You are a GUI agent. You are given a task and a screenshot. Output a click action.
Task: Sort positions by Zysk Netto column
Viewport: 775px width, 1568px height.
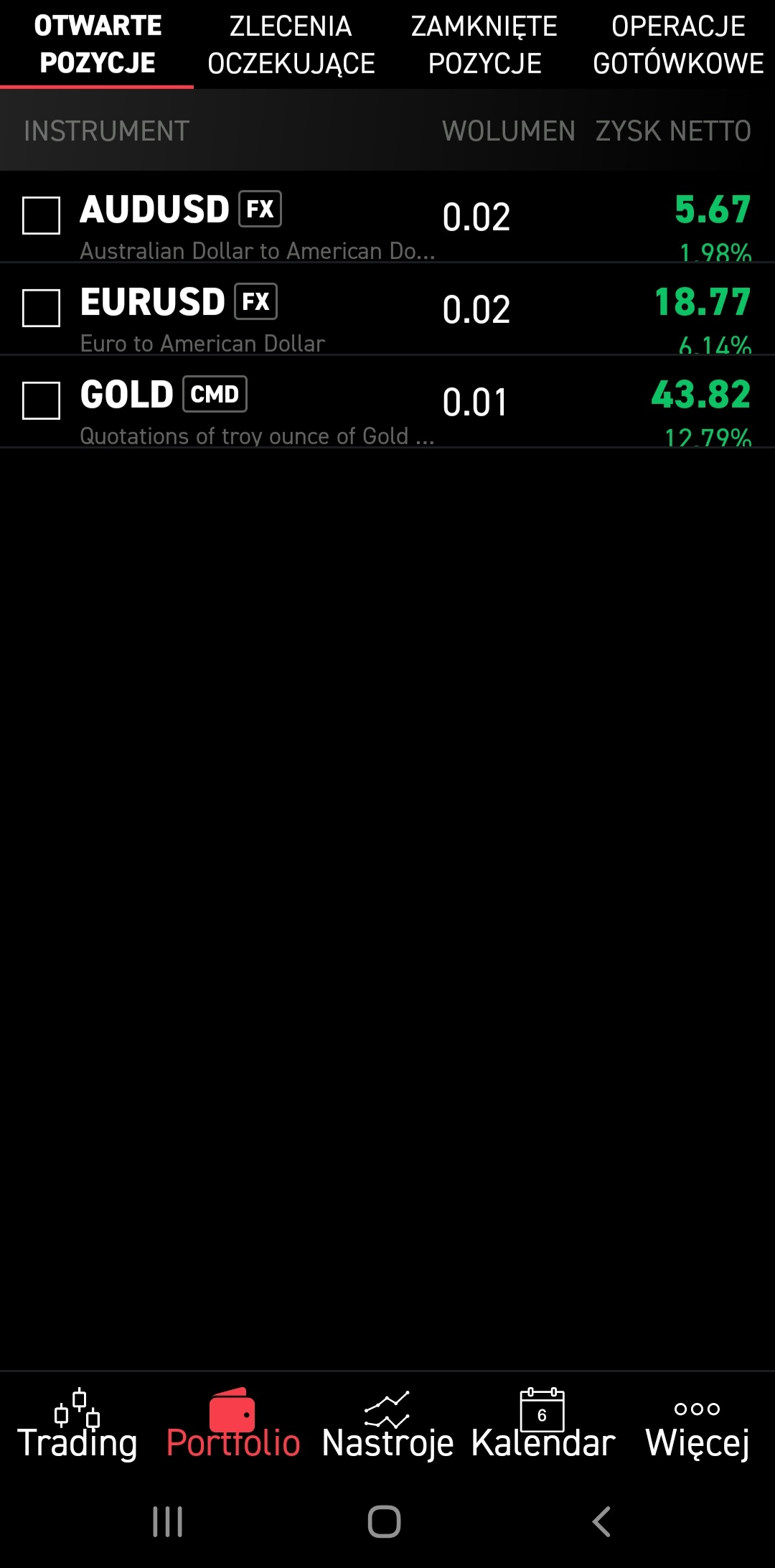[672, 131]
